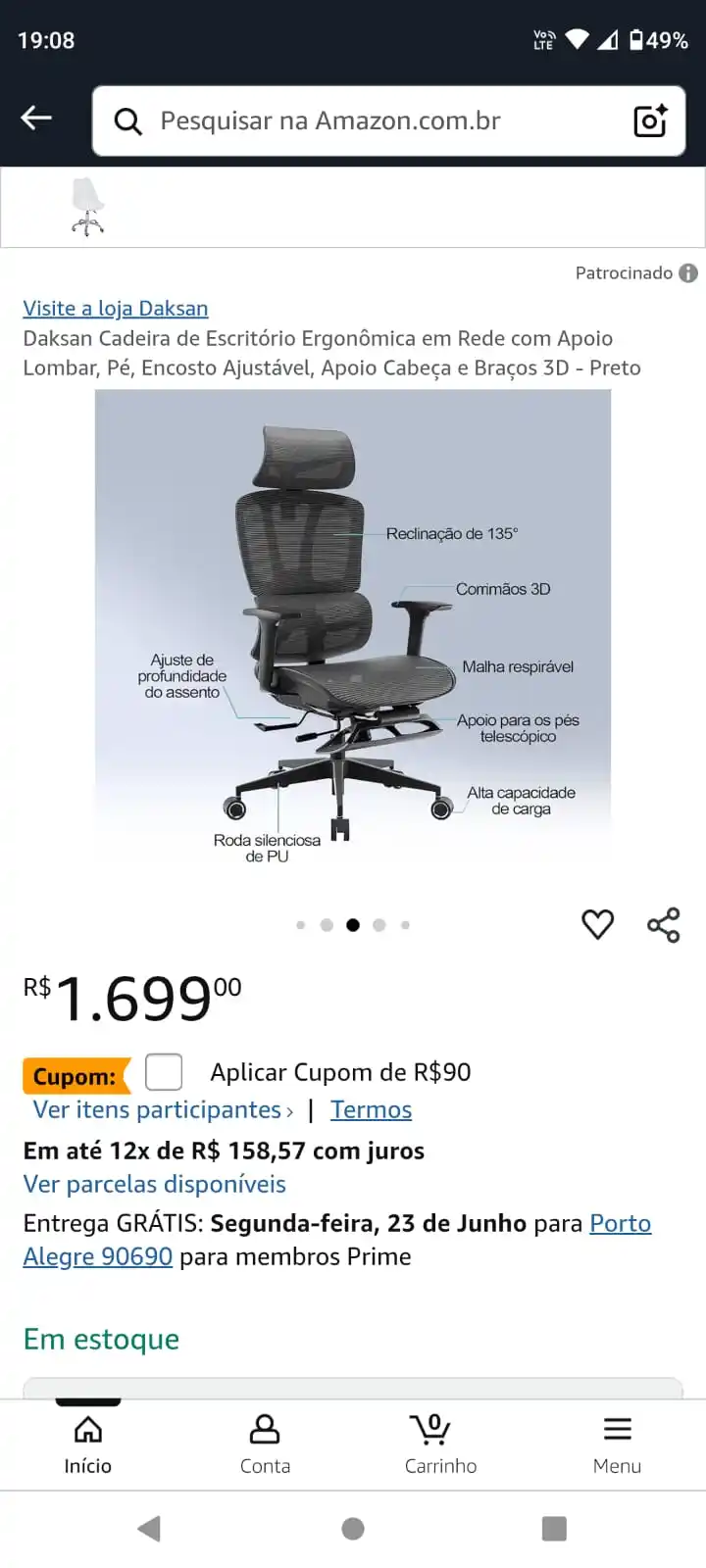This screenshot has height=1568, width=706.
Task: Open the Carrinho shopping cart
Action: click(x=440, y=1443)
